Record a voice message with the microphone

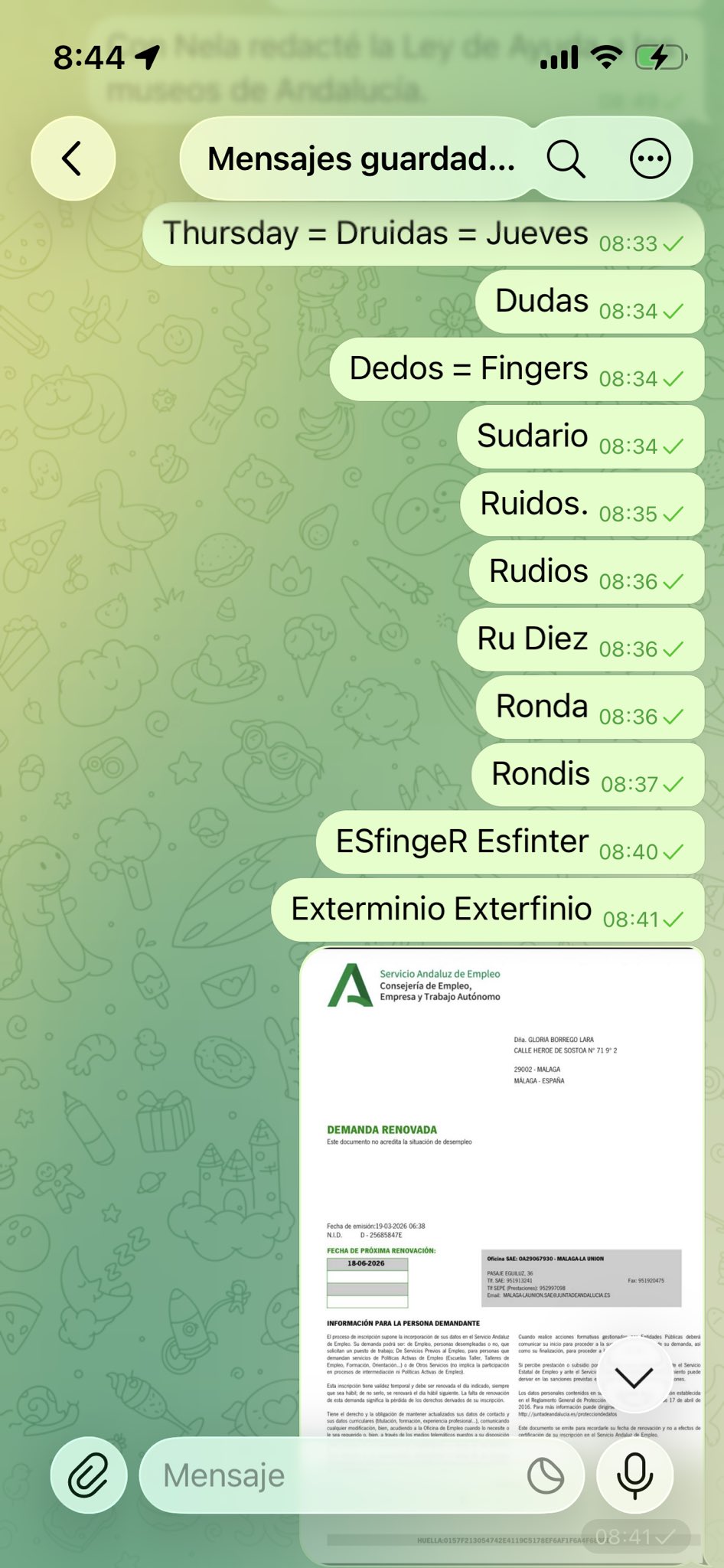click(634, 1475)
